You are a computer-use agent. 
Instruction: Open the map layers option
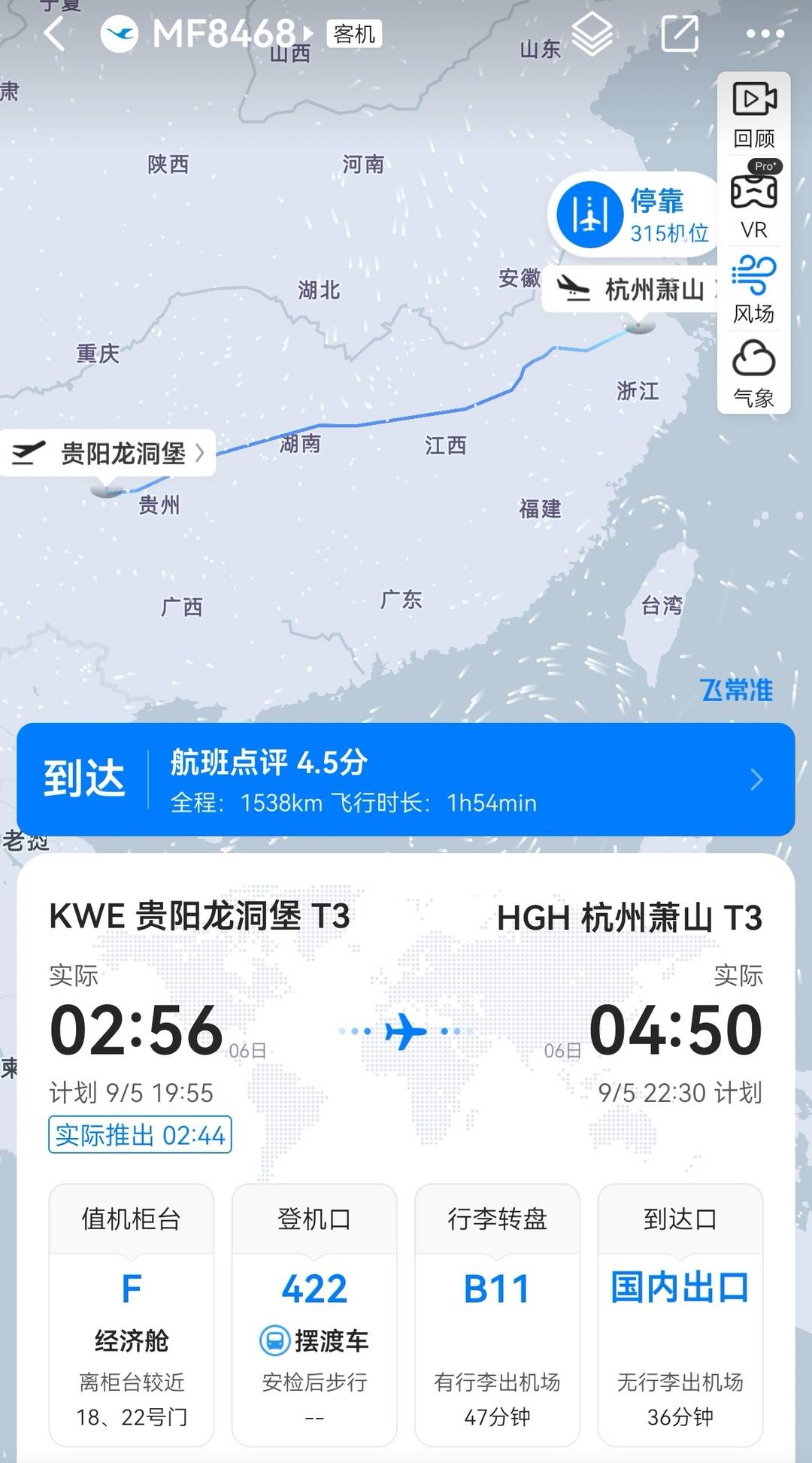592,34
